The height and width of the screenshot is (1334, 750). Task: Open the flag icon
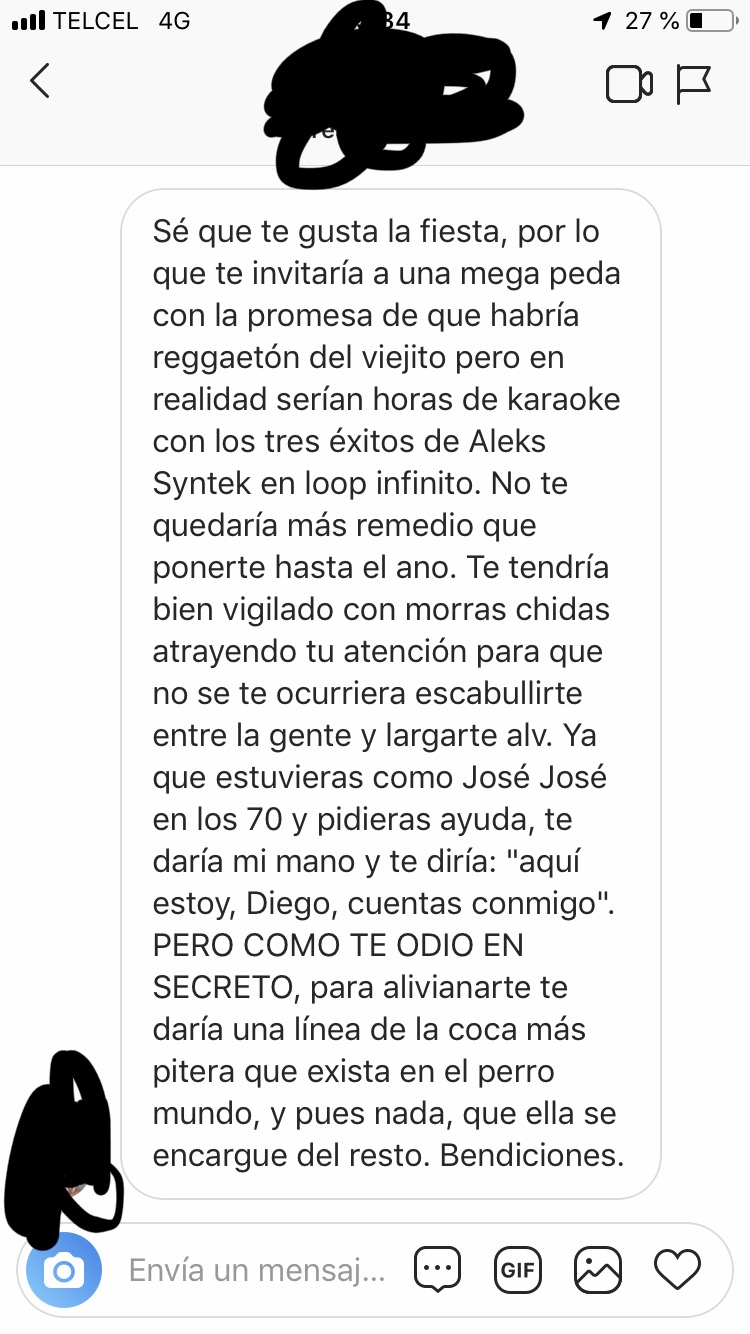pyautogui.click(x=693, y=84)
